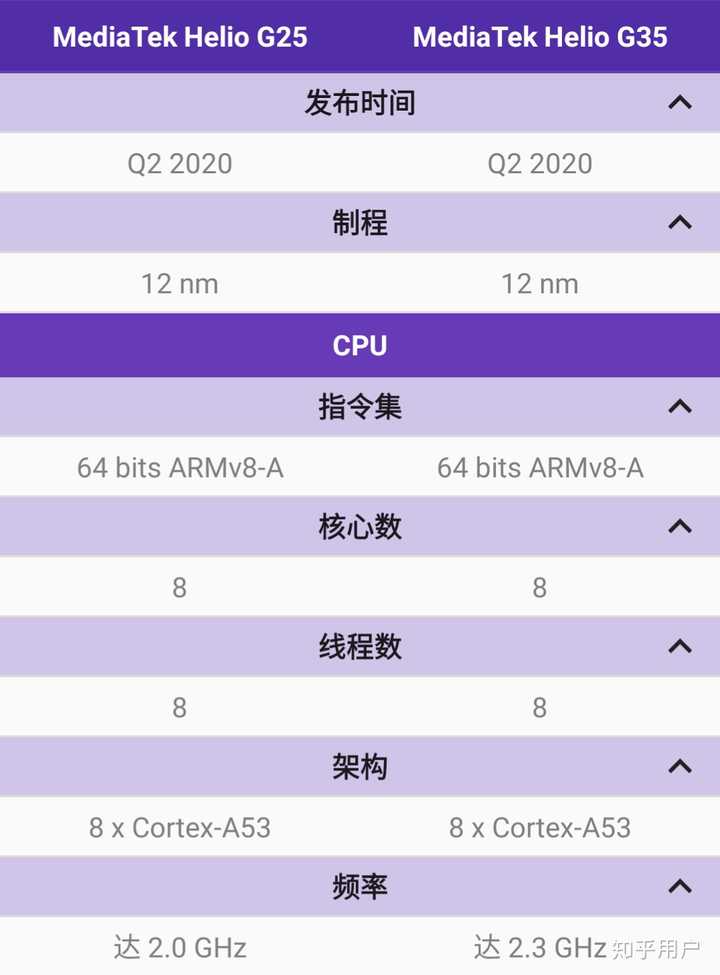
Task: Click the 频率 header bar
Action: [360, 886]
